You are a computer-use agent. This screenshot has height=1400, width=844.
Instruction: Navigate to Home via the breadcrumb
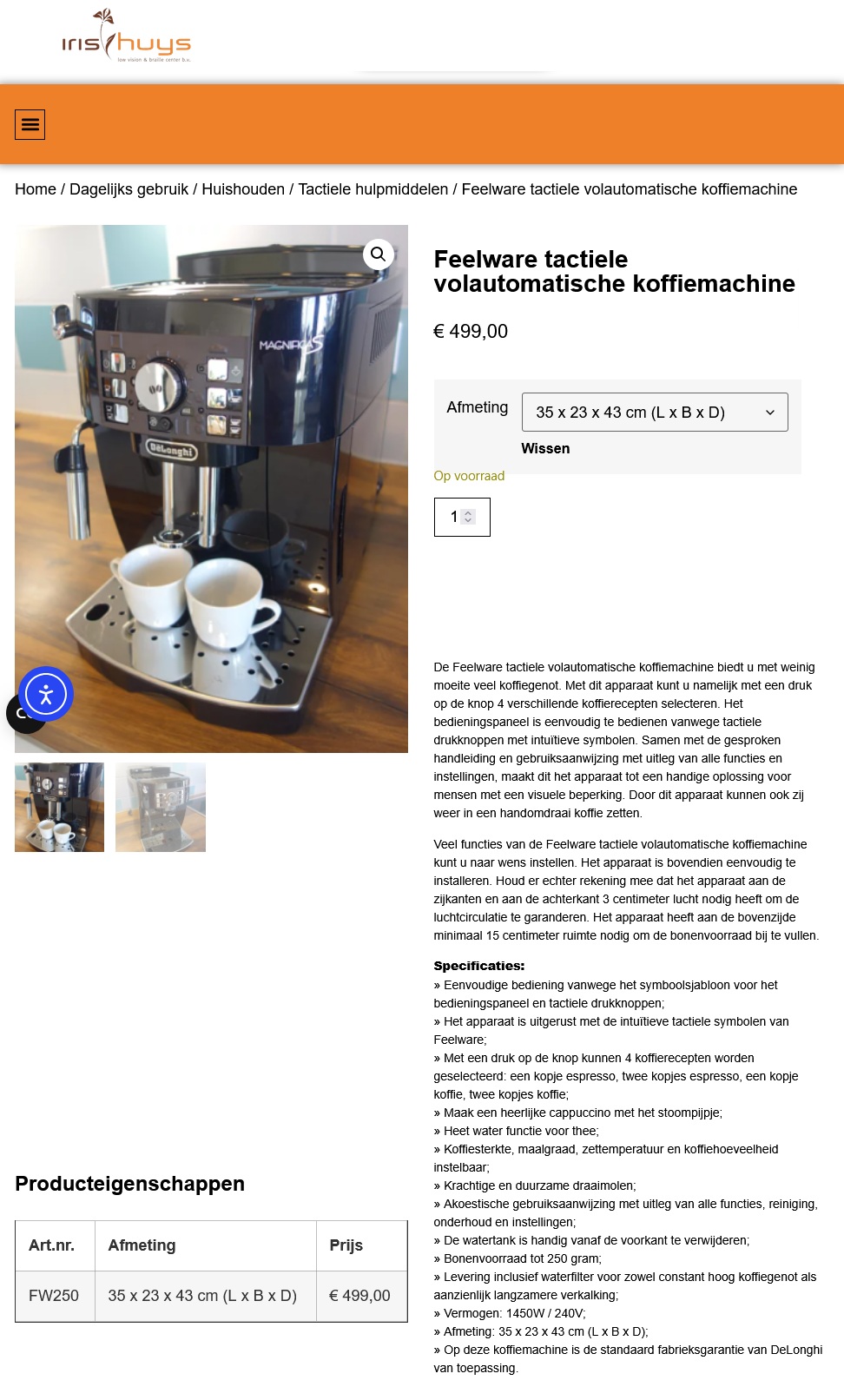point(35,188)
